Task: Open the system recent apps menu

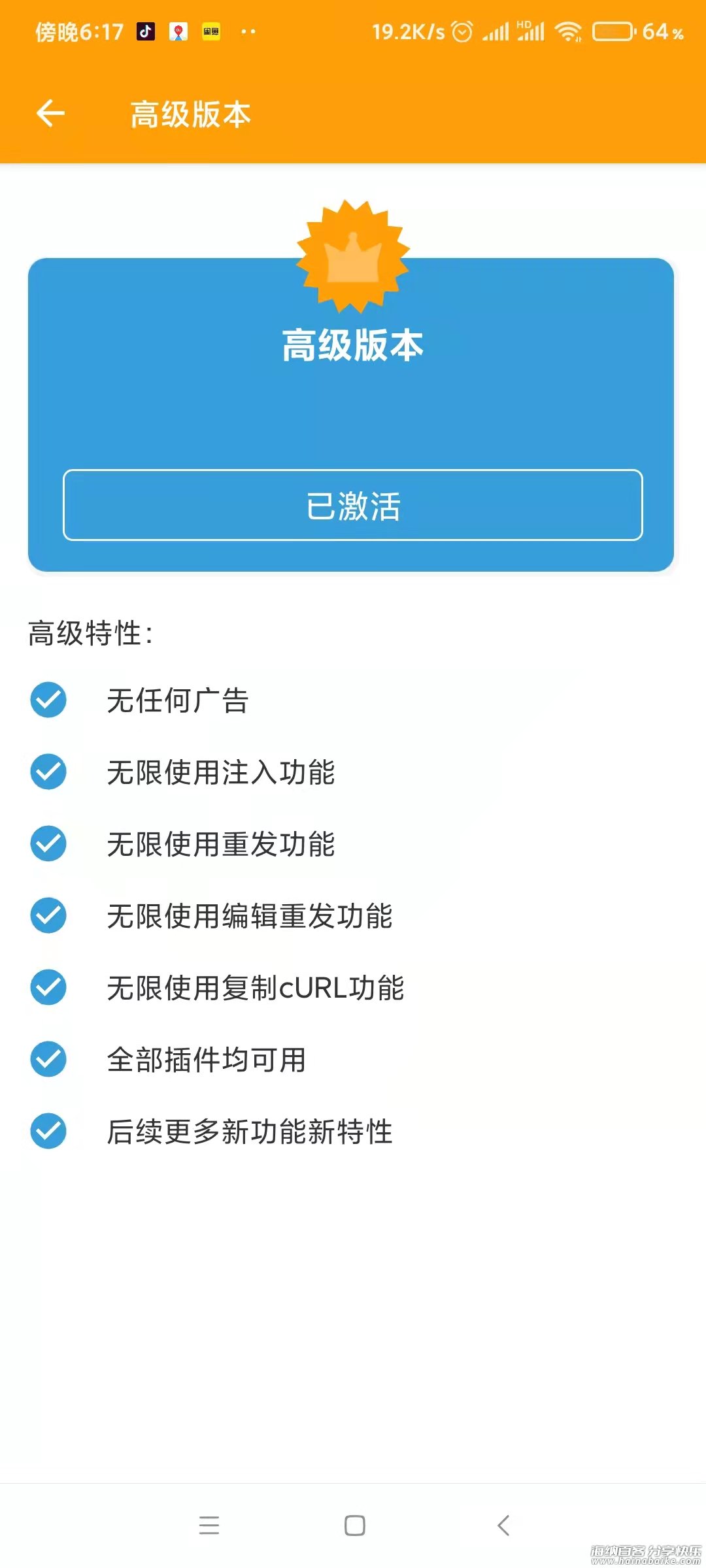Action: click(209, 1525)
